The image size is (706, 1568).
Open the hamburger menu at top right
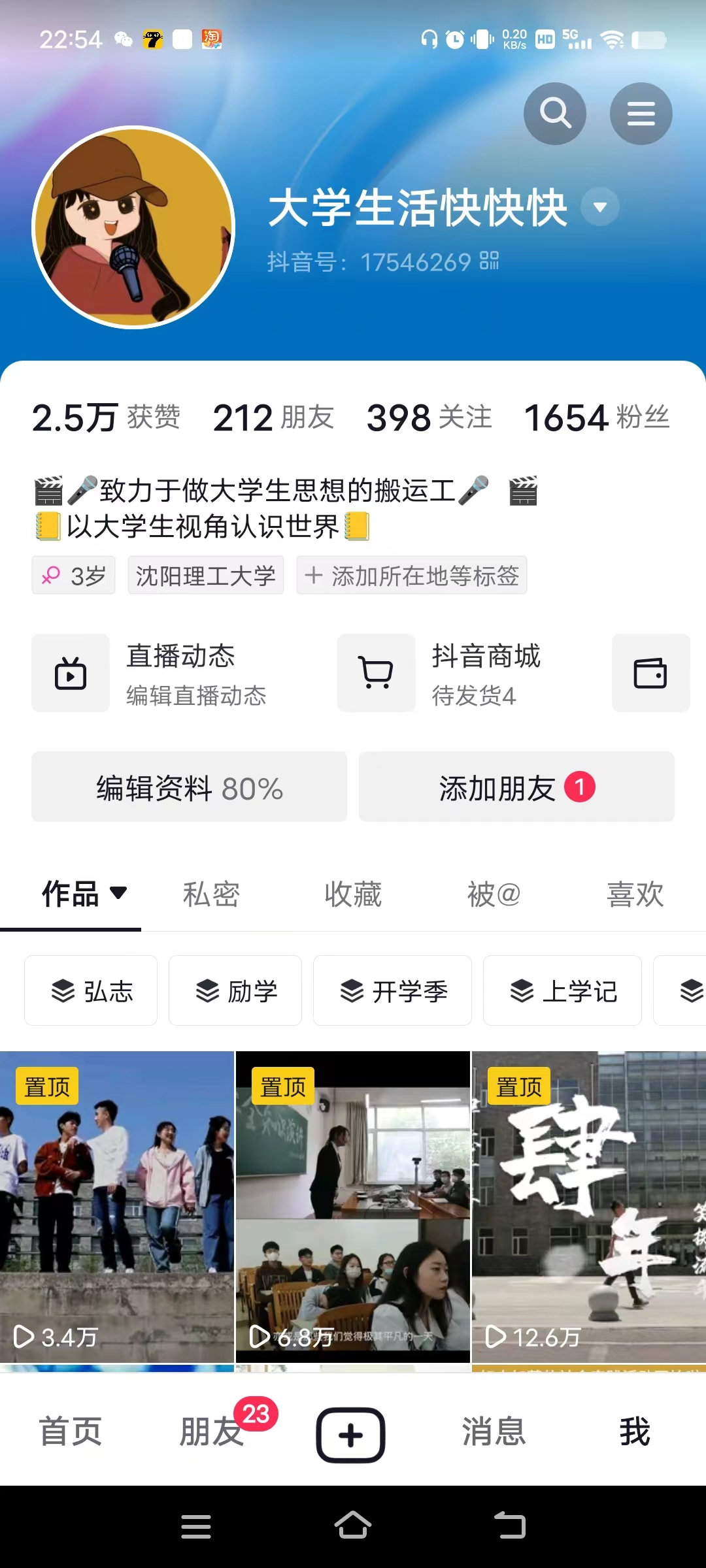point(641,114)
